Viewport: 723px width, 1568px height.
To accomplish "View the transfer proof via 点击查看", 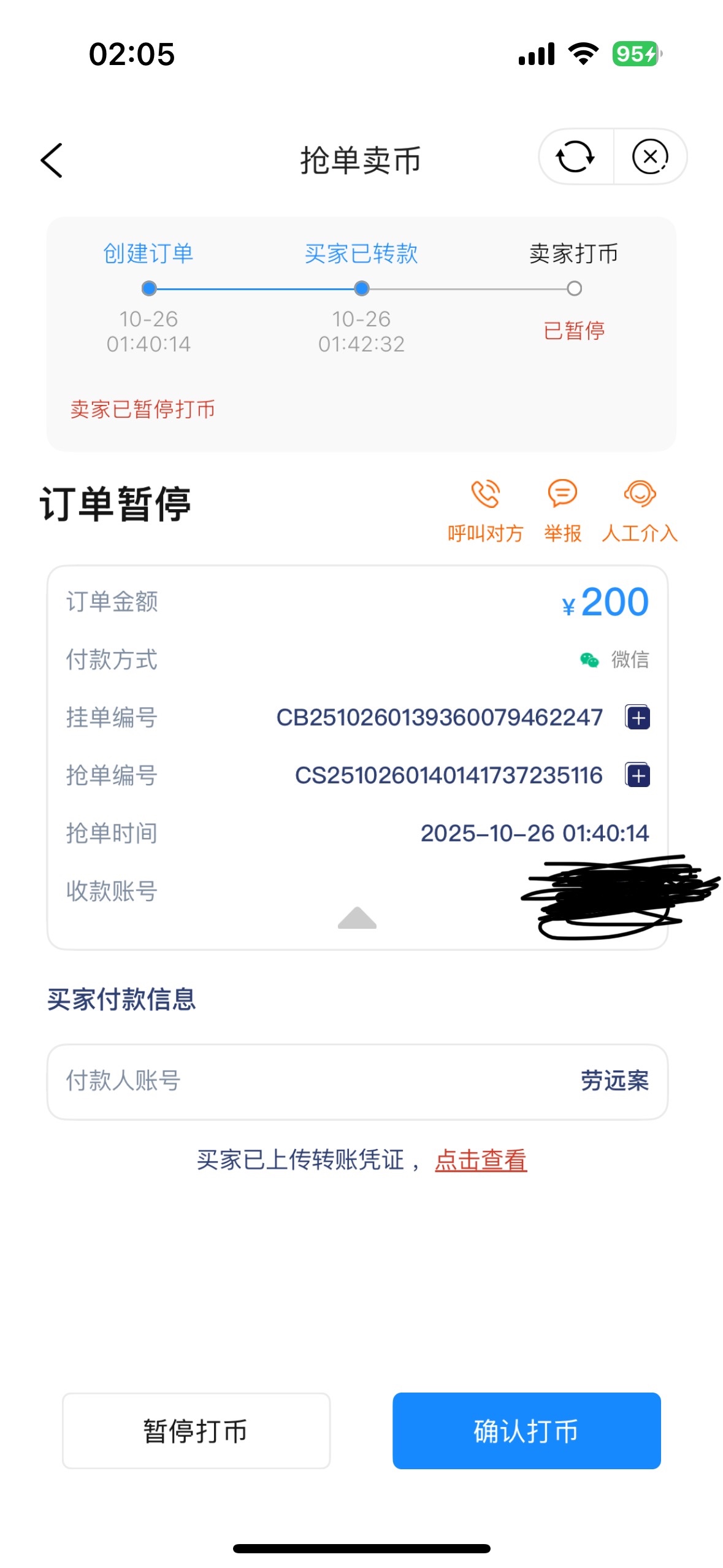I will (480, 1159).
